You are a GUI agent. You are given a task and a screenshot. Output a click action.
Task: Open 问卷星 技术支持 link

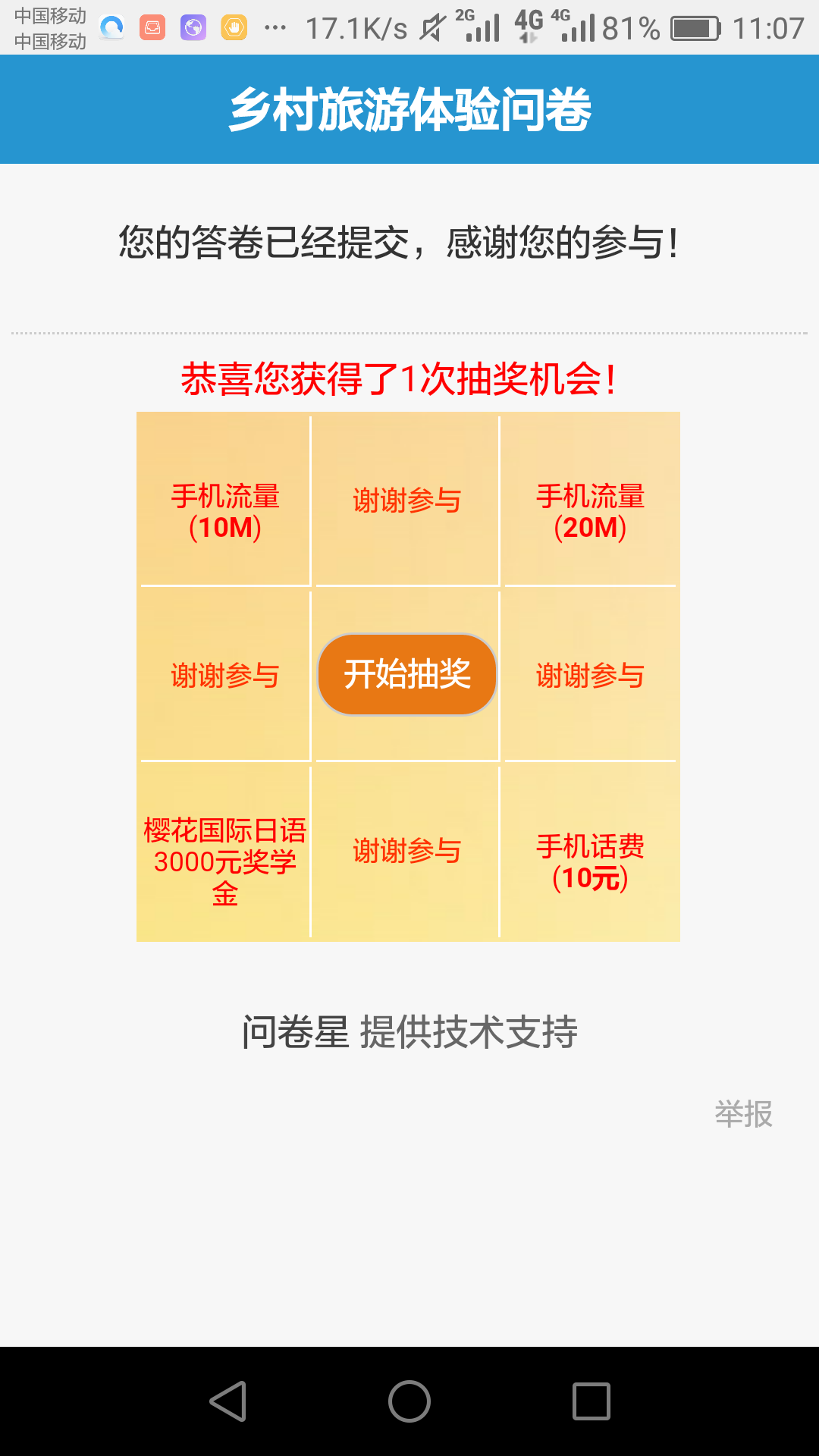409,1032
